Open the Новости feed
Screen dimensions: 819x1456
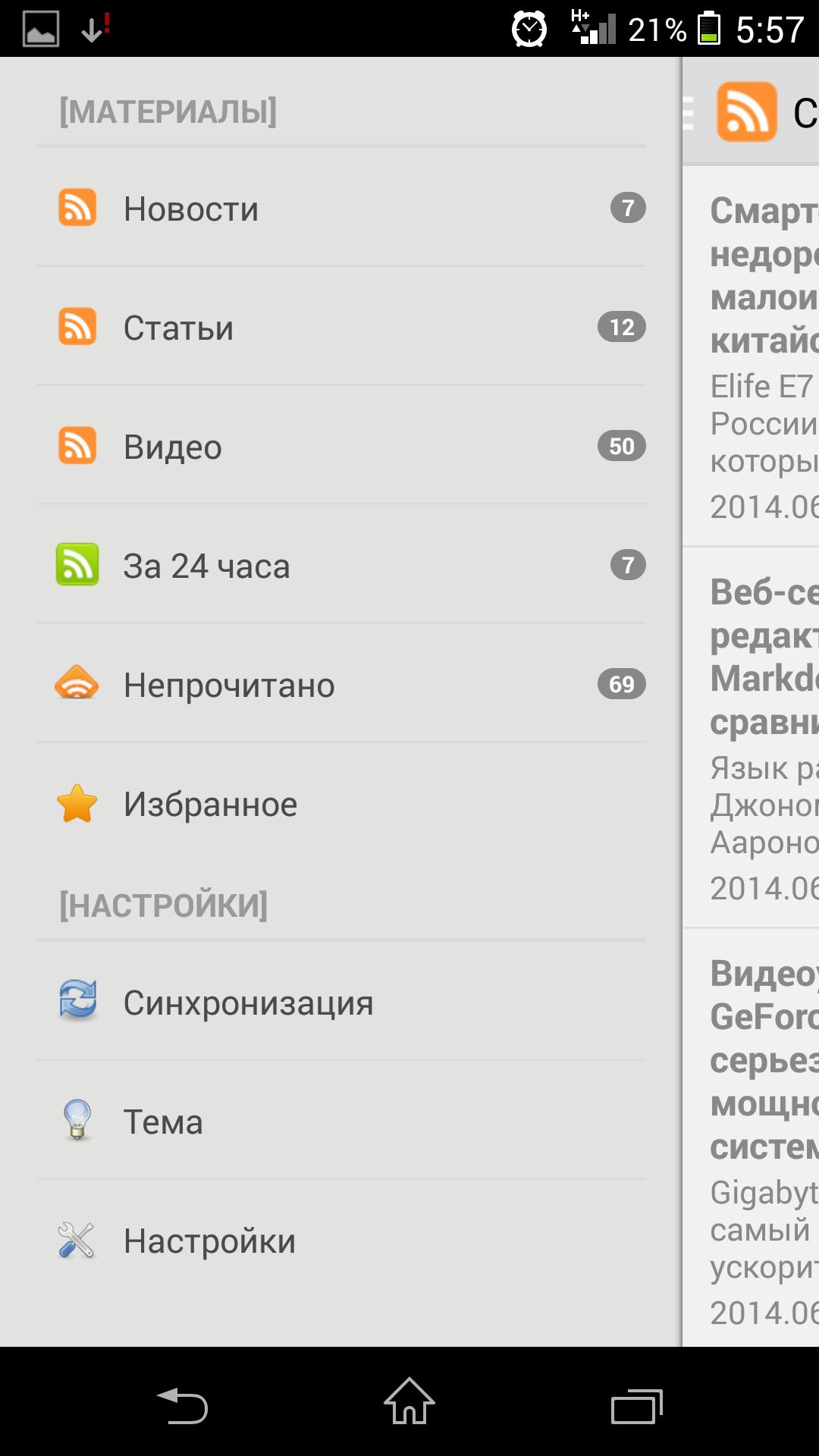(341, 209)
